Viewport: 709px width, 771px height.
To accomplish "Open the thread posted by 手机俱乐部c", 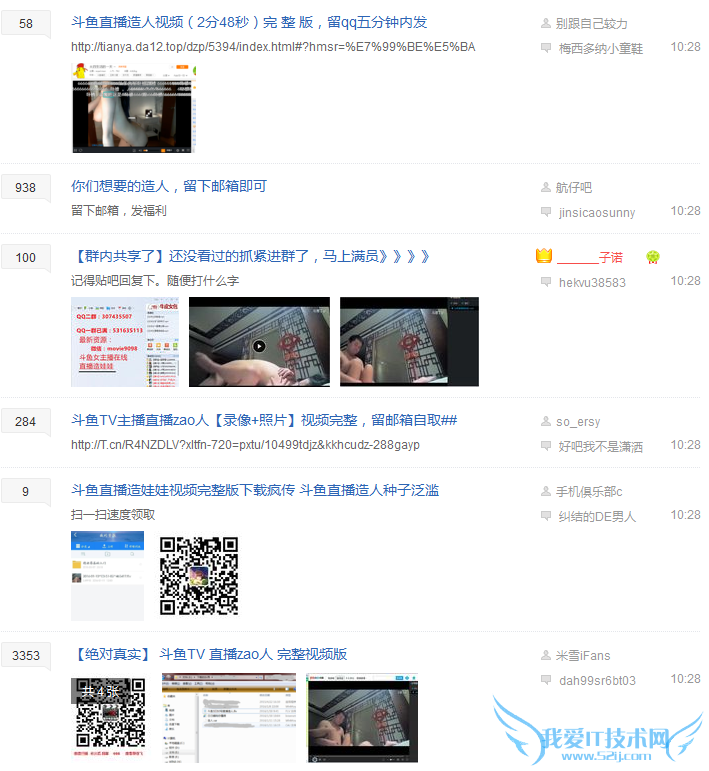I will 254,490.
